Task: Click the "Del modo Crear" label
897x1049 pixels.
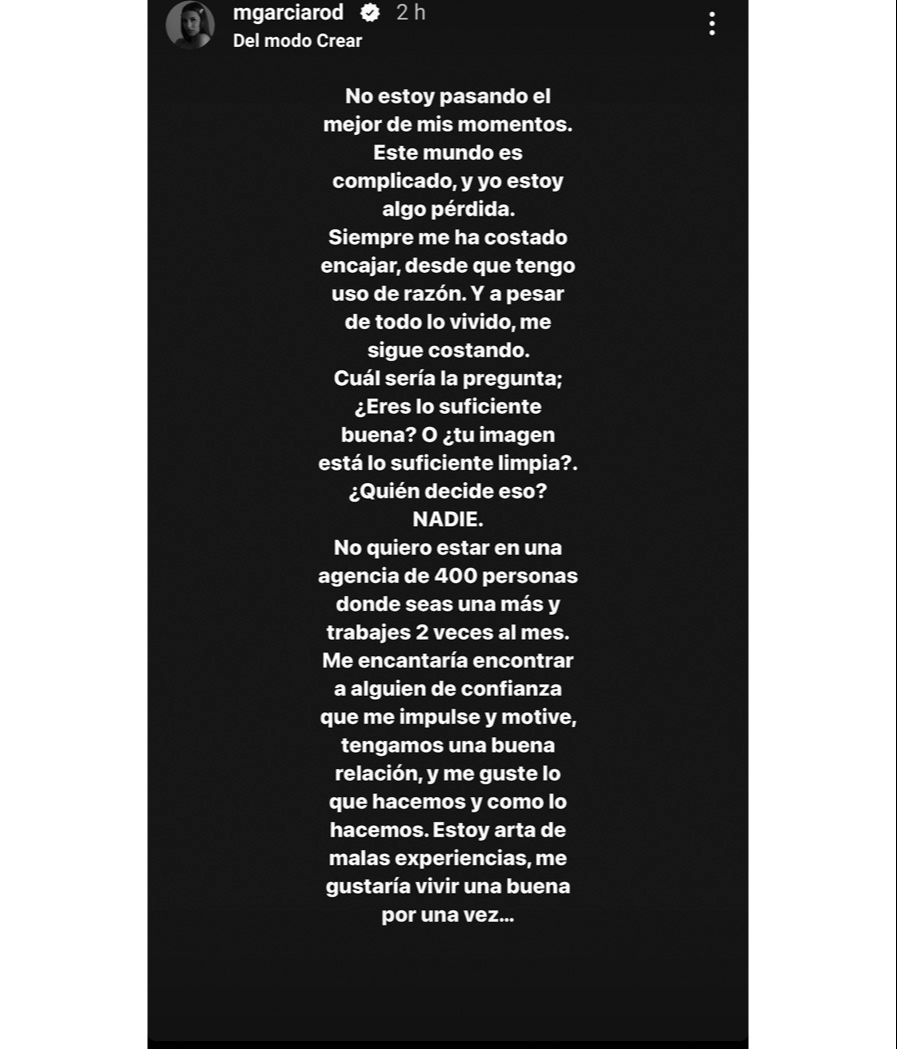Action: tap(297, 41)
